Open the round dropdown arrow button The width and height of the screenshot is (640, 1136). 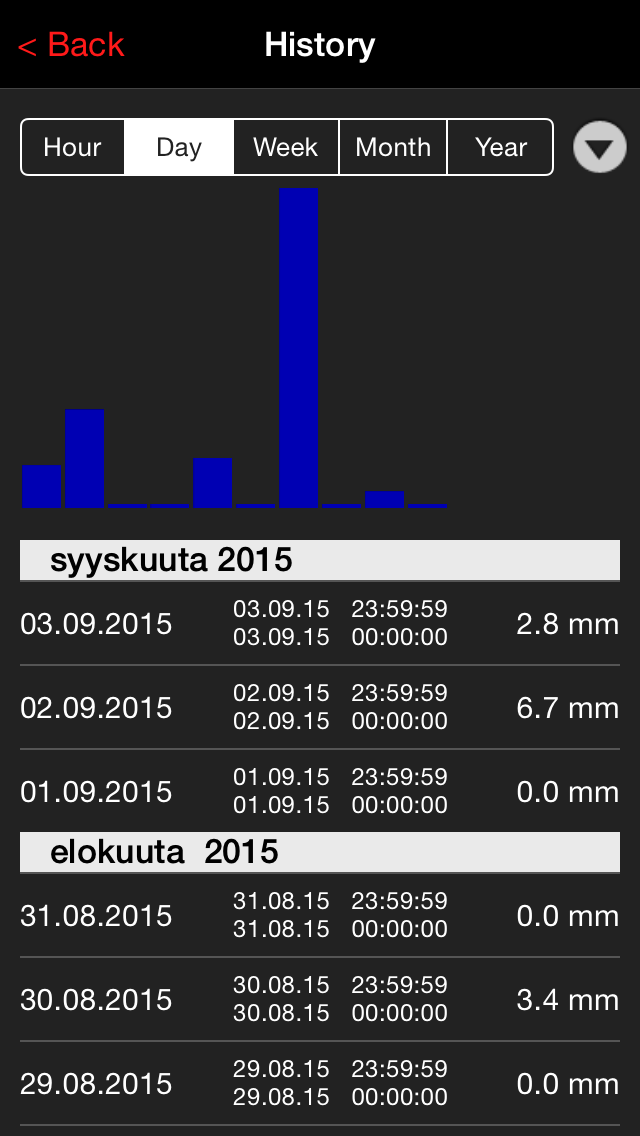(599, 147)
